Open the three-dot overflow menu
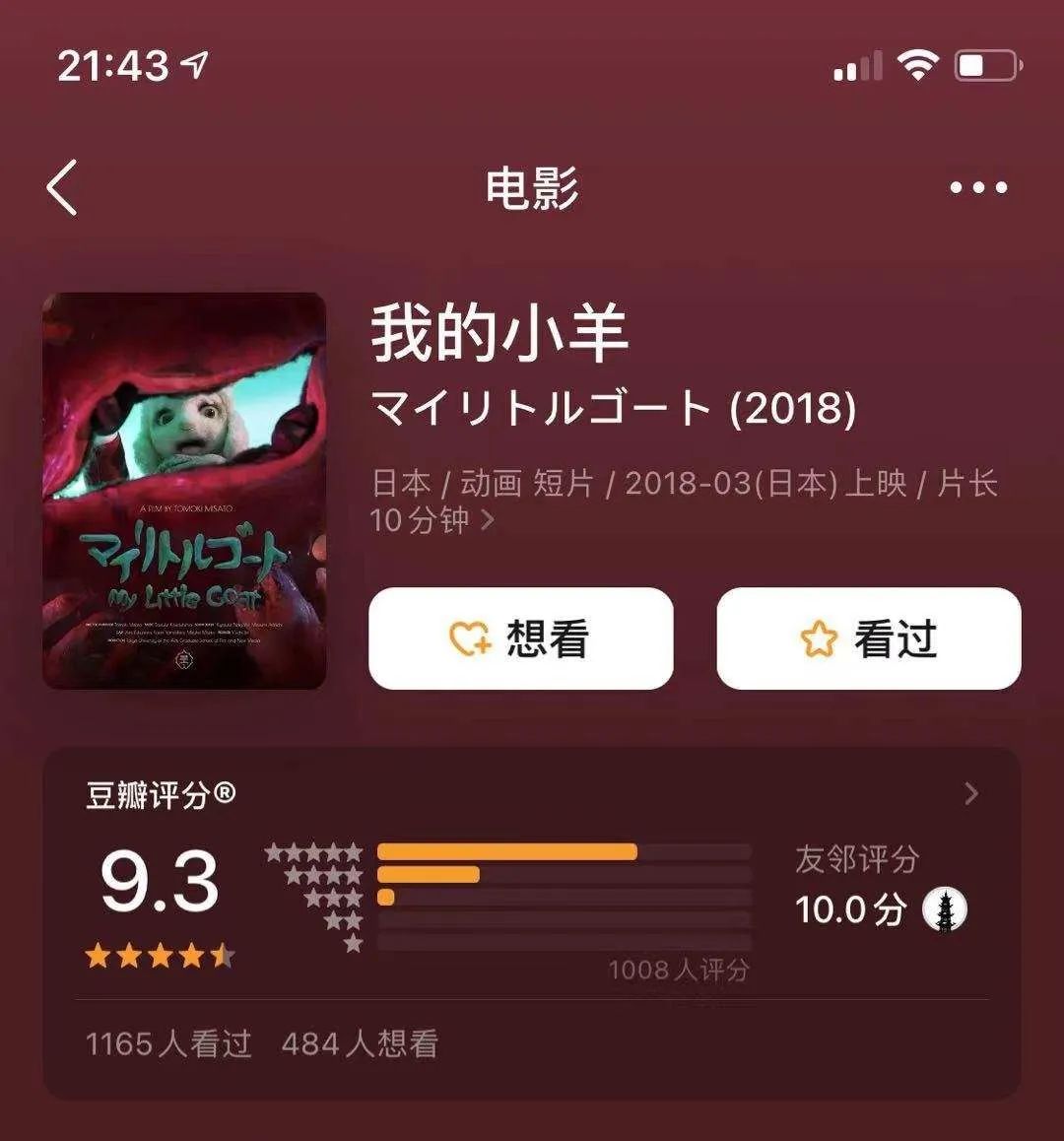 (977, 187)
